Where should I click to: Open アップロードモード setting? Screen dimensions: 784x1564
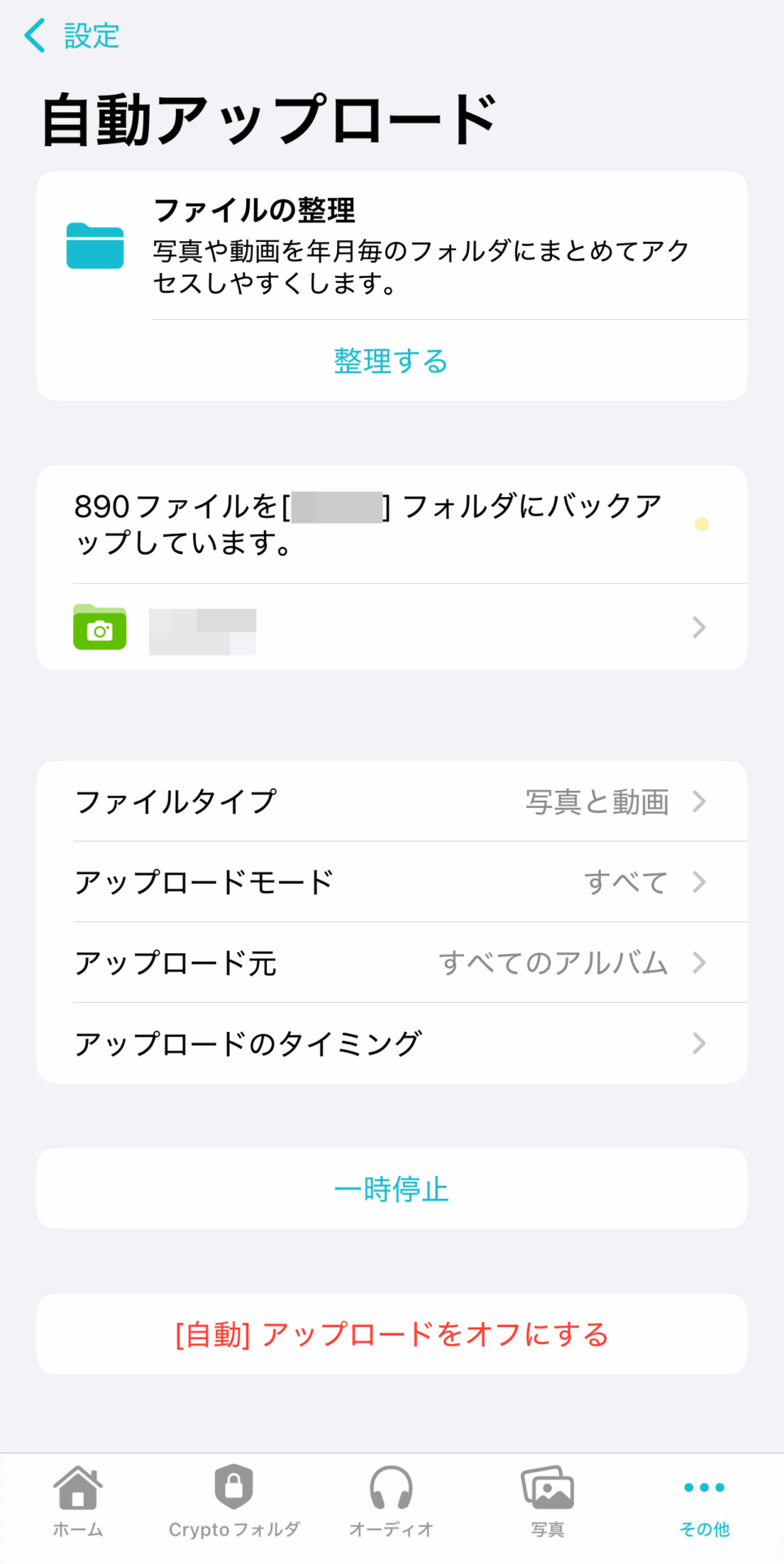(391, 882)
